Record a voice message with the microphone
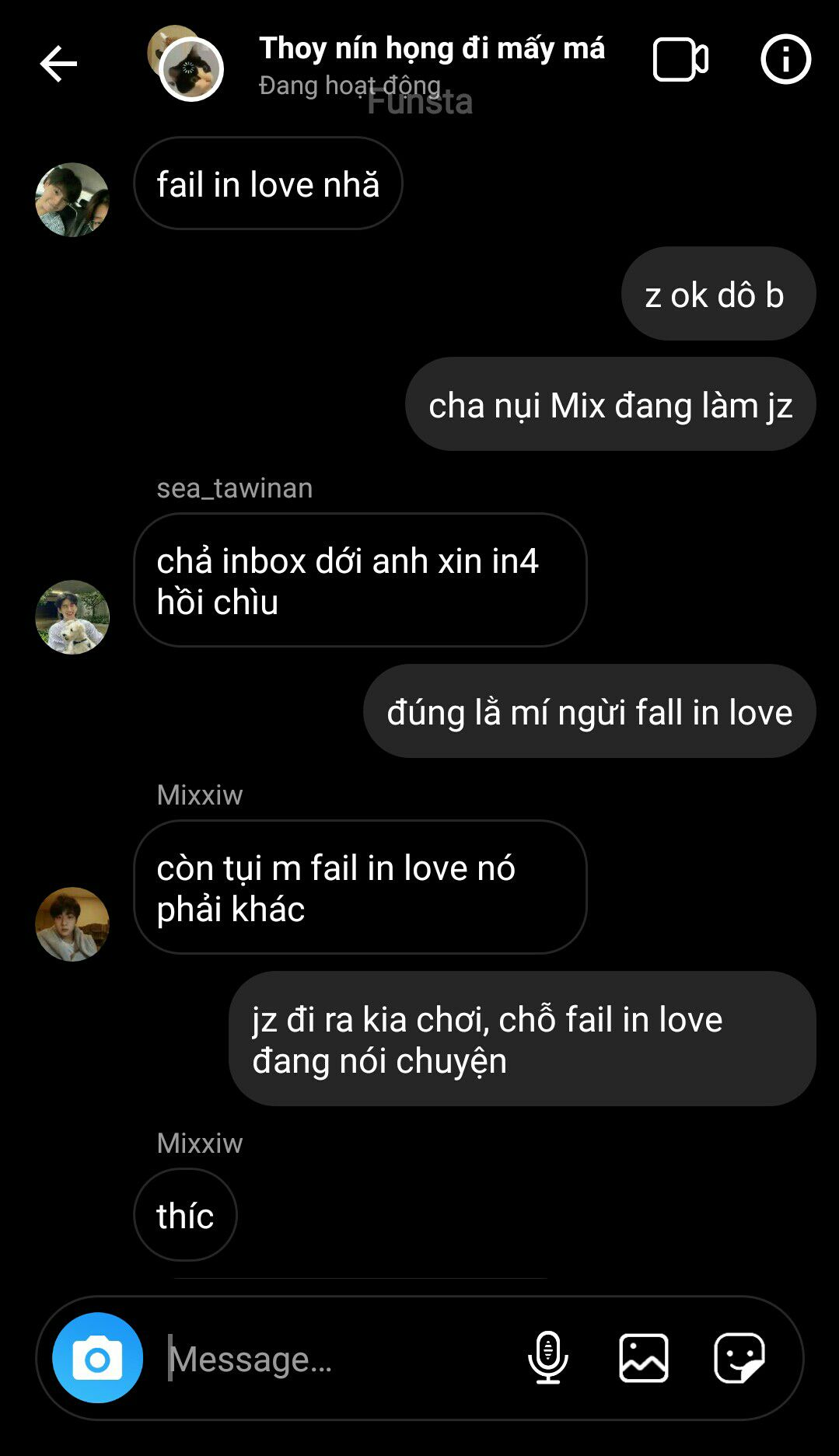Image resolution: width=839 pixels, height=1456 pixels. (548, 1358)
